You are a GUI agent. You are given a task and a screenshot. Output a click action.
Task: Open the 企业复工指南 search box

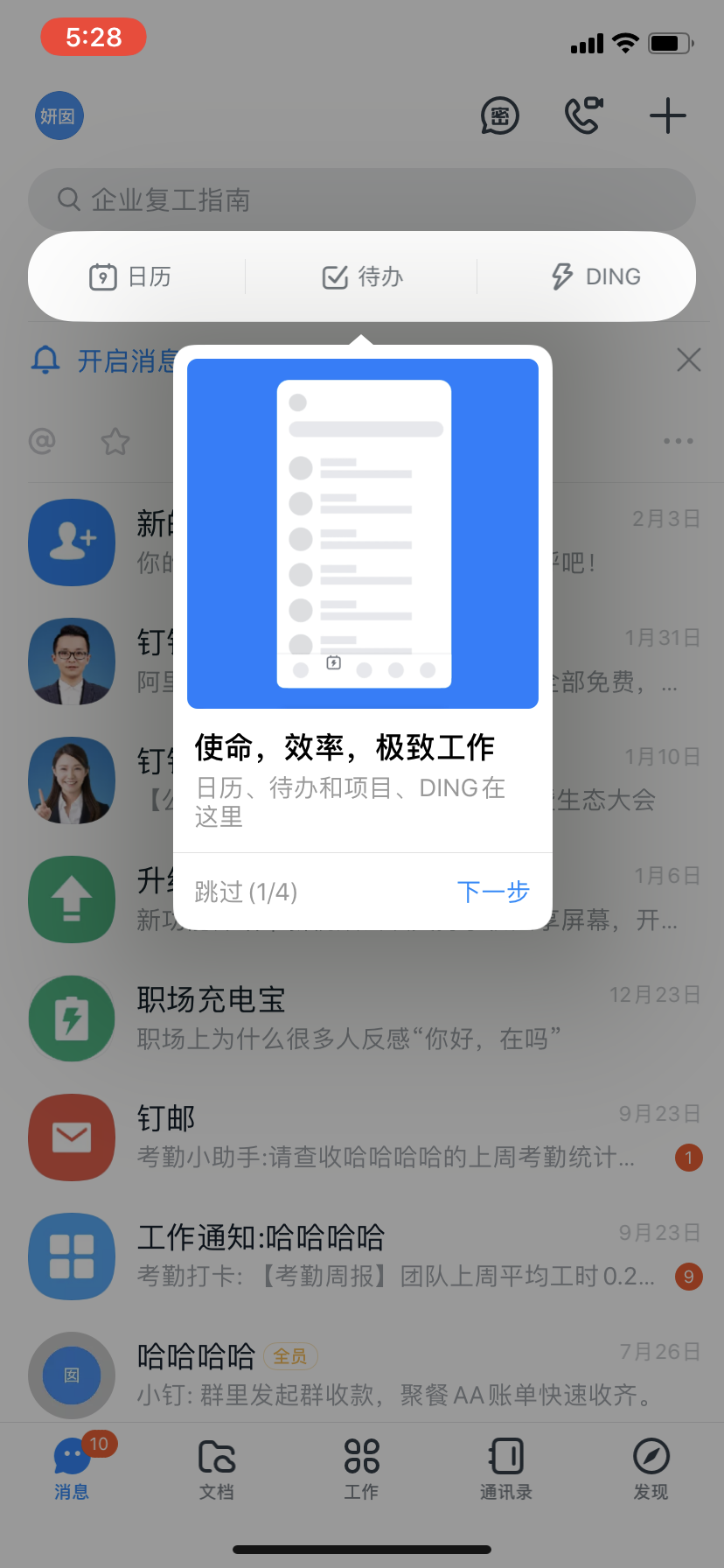click(x=362, y=199)
